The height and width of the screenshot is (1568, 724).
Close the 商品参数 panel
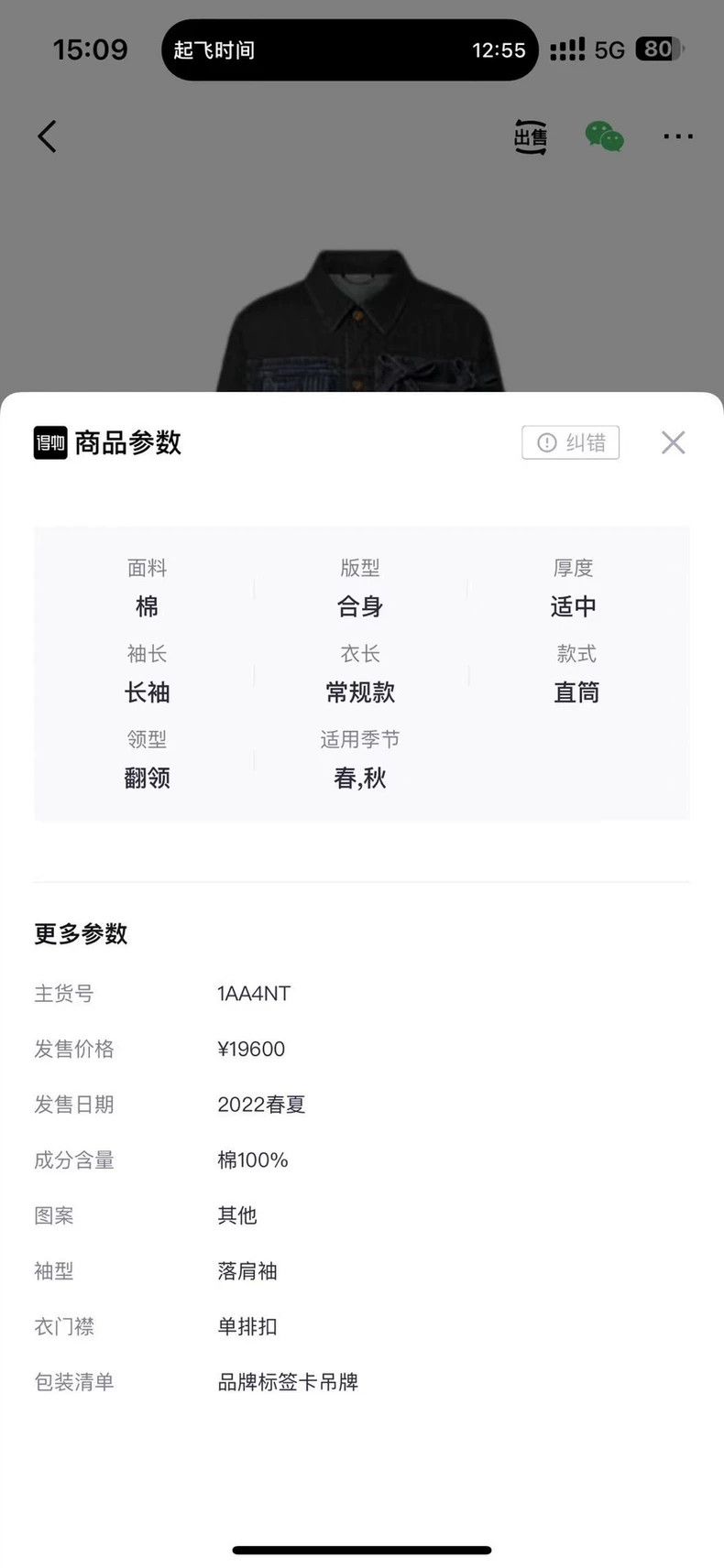pos(673,442)
